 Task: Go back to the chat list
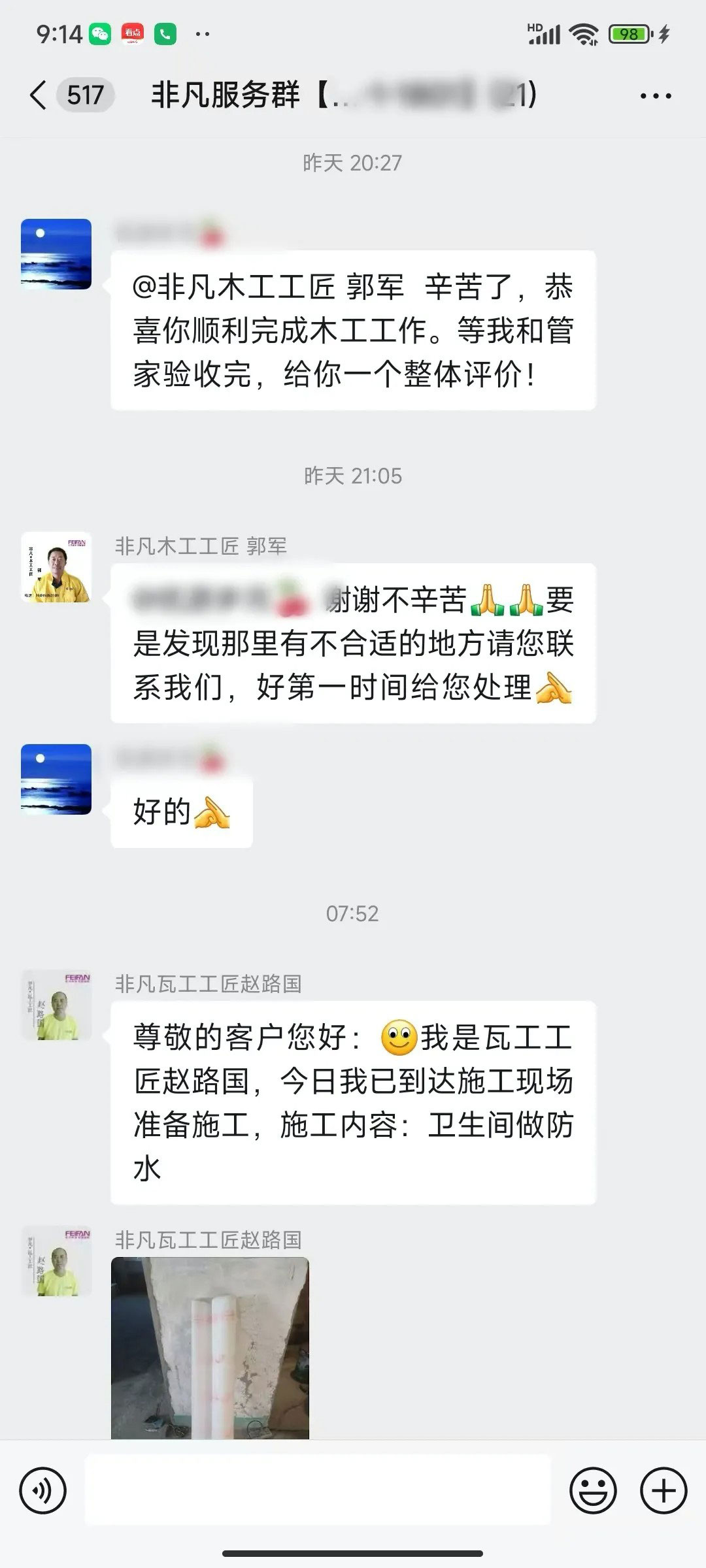(x=39, y=95)
